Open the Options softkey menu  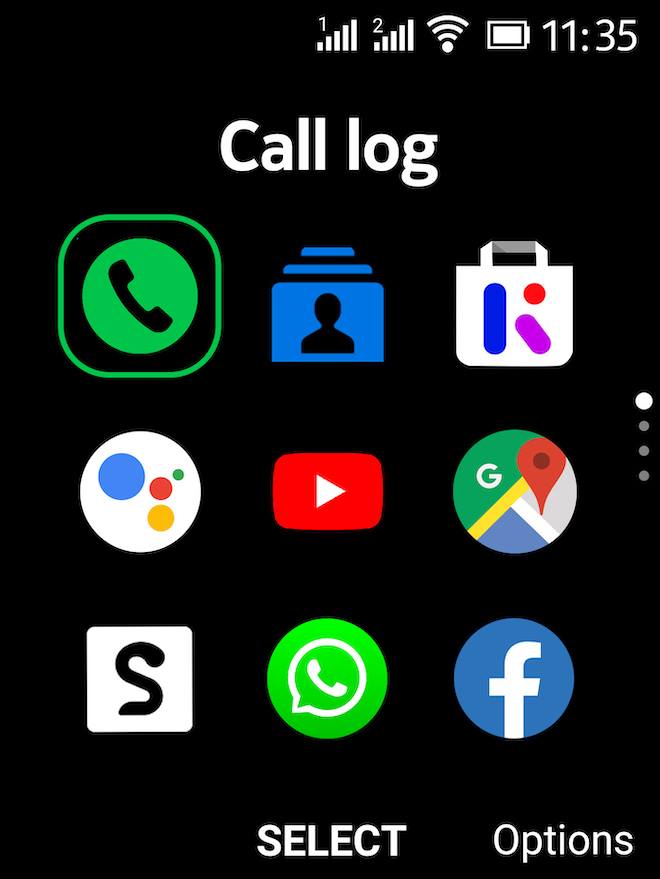(x=563, y=841)
